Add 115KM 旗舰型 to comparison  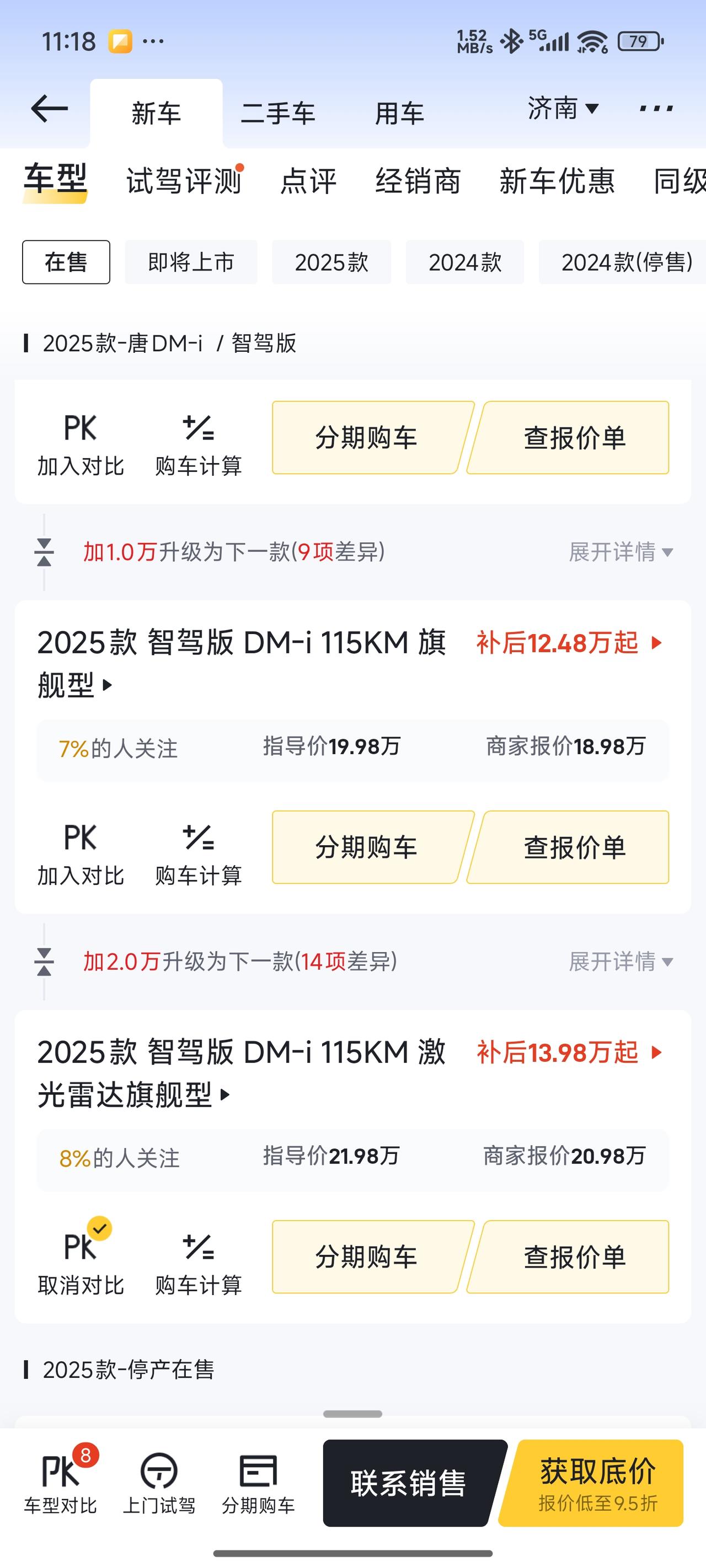pyautogui.click(x=81, y=853)
